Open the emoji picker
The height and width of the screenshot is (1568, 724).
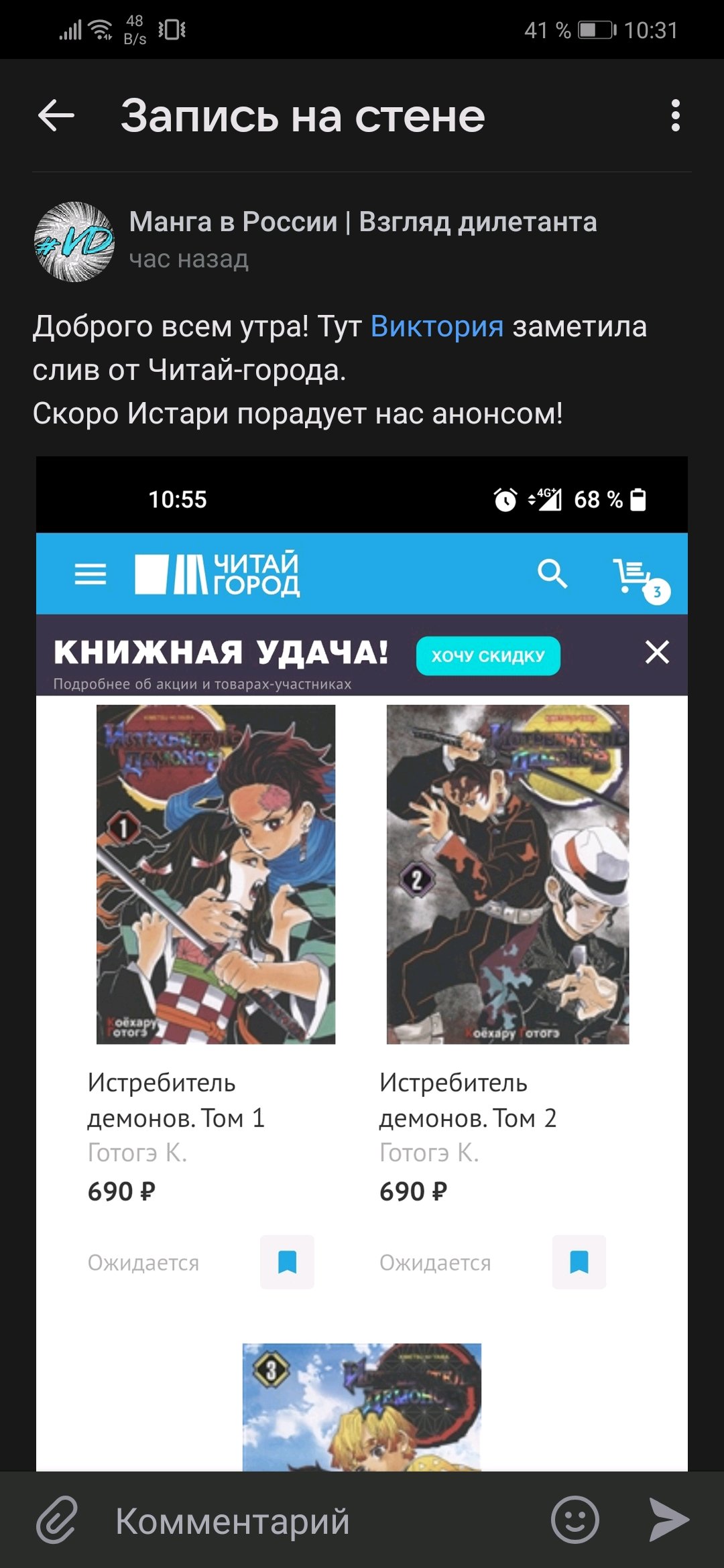click(575, 1520)
